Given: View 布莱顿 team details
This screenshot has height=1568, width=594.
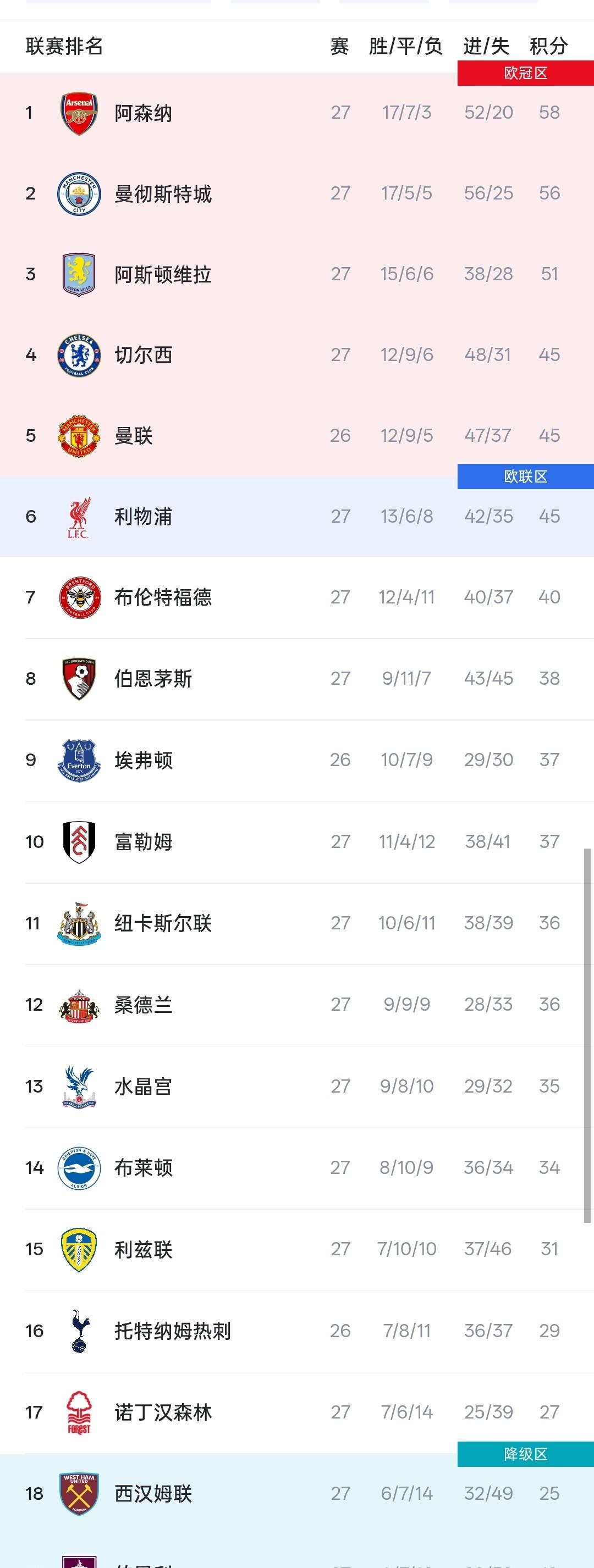Looking at the screenshot, I should 143,1168.
